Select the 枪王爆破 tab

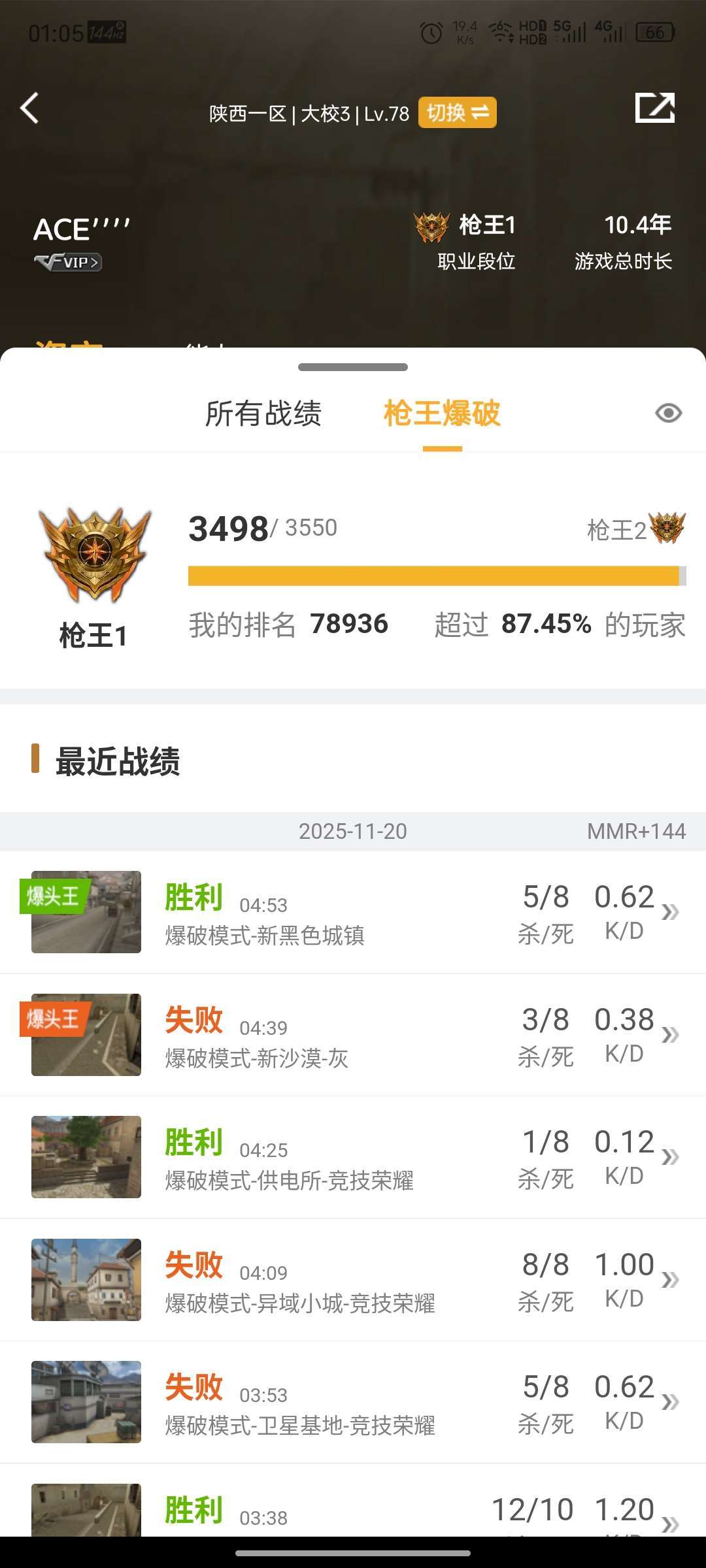[441, 414]
